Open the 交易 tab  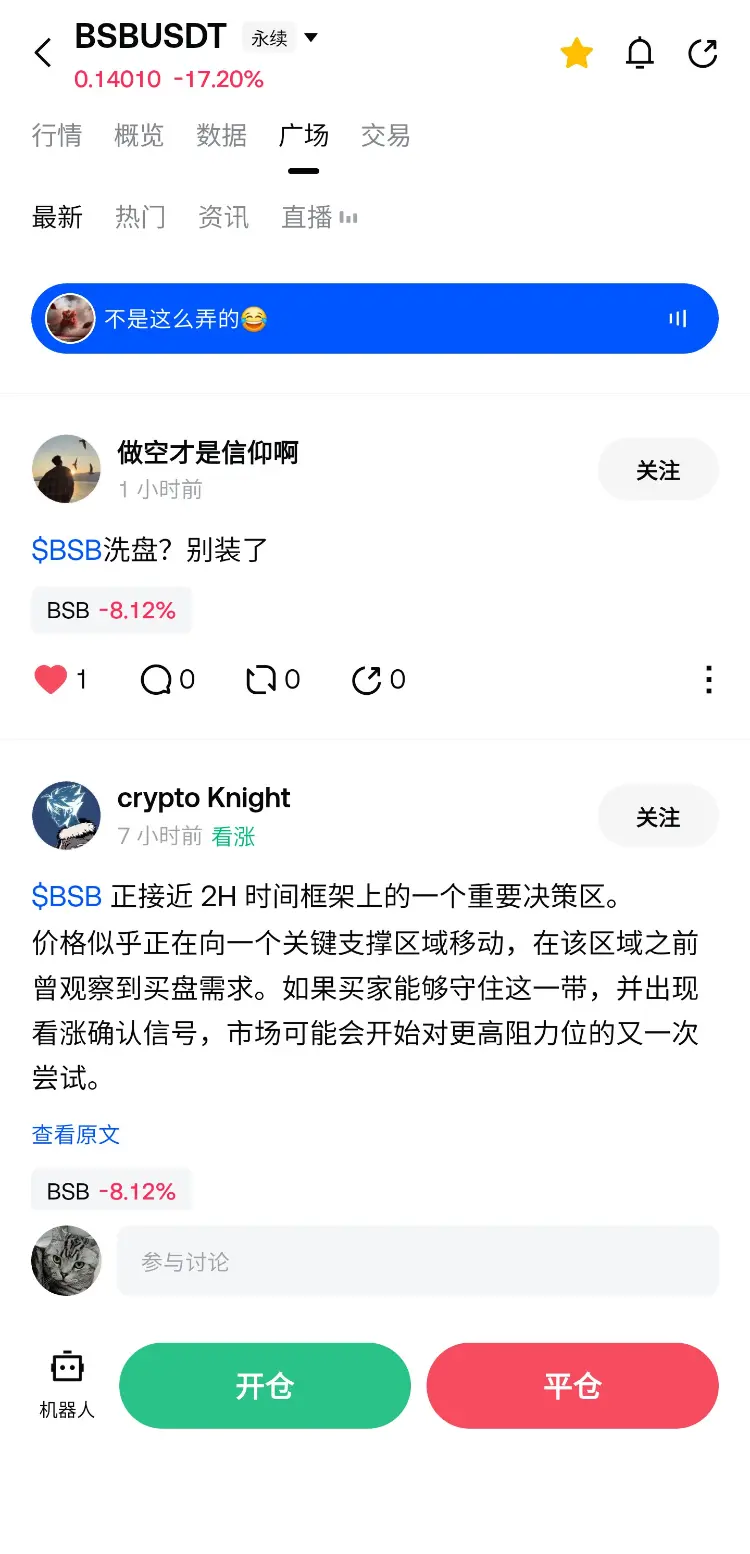tap(385, 135)
